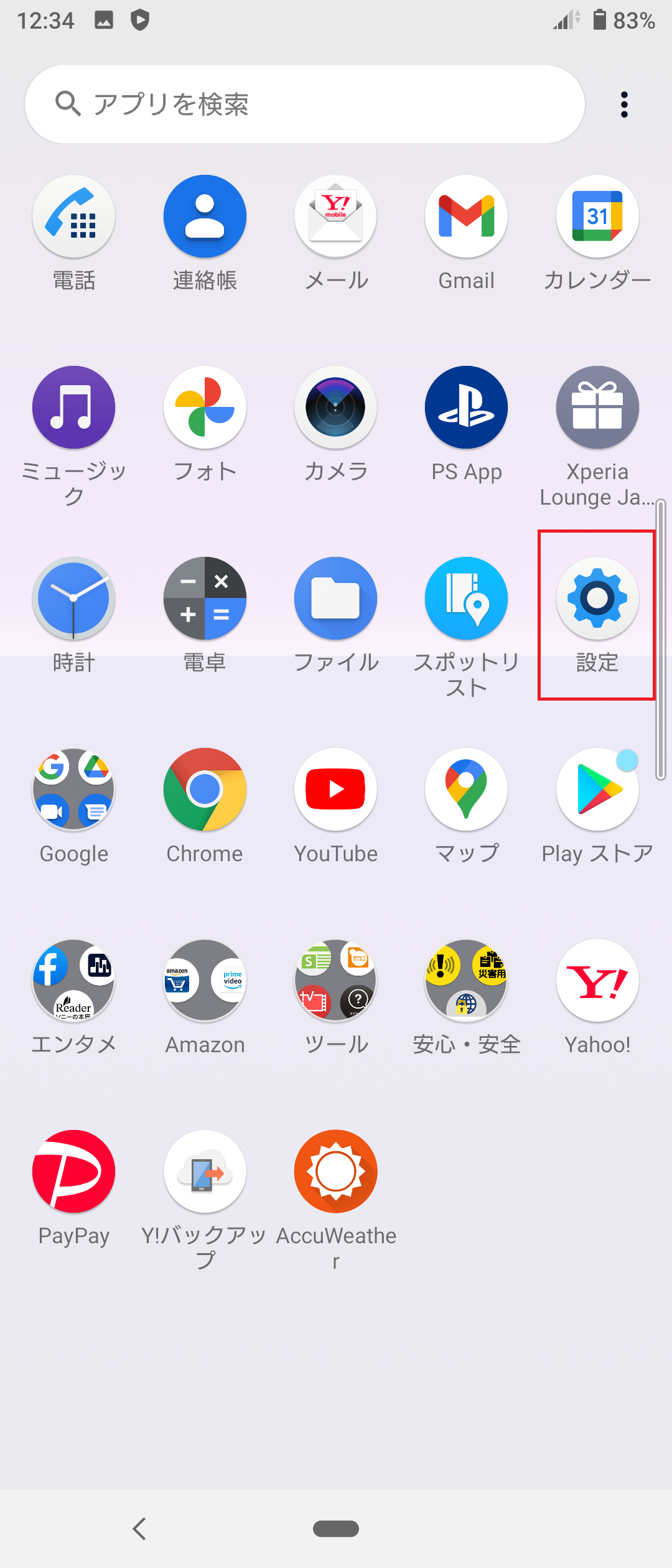Open the 安心・安全 folder
672x1568 pixels.
point(466,980)
